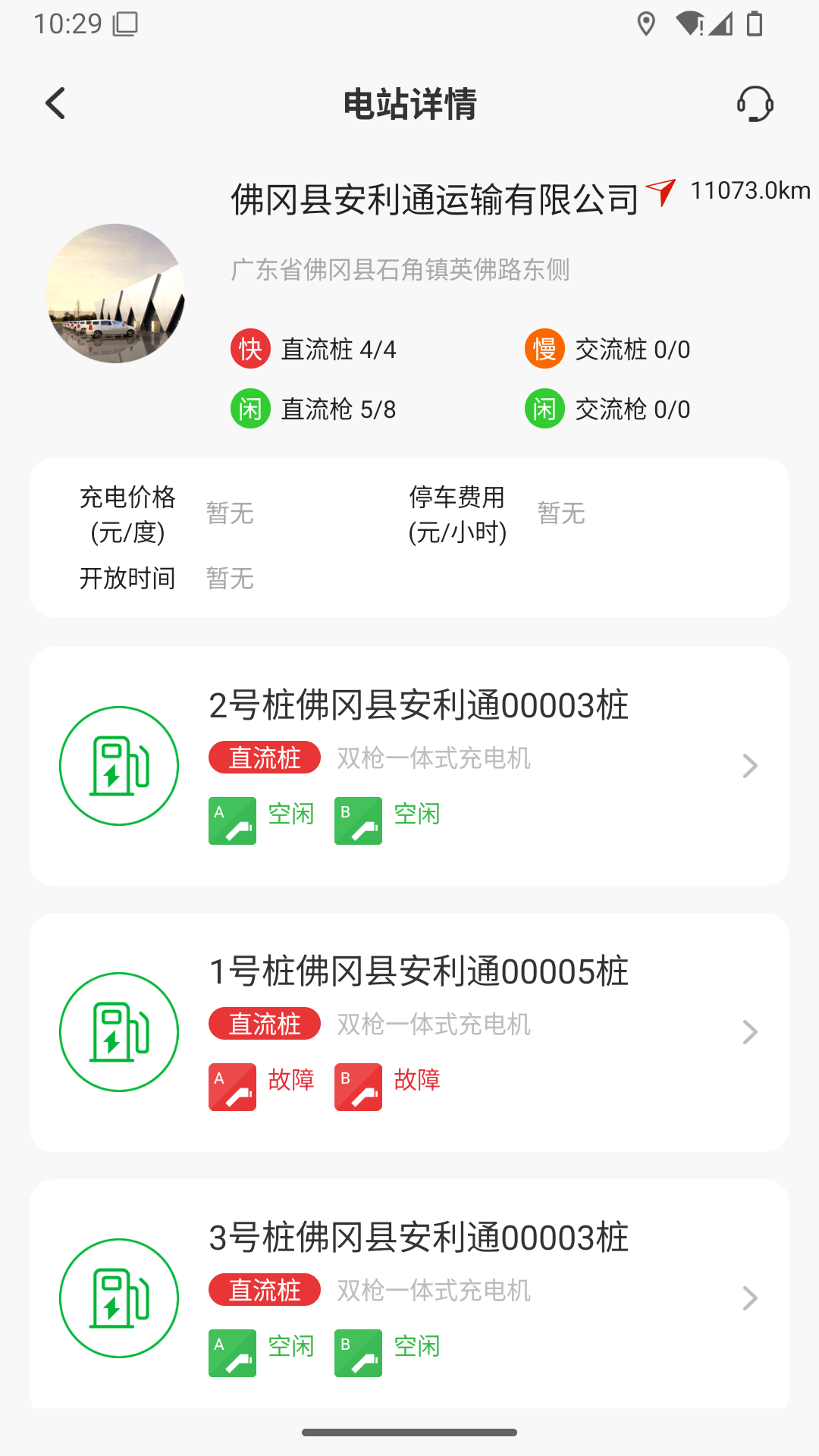Click the 慢 slow-charge badge icon
This screenshot has height=1456, width=819.
click(x=543, y=349)
